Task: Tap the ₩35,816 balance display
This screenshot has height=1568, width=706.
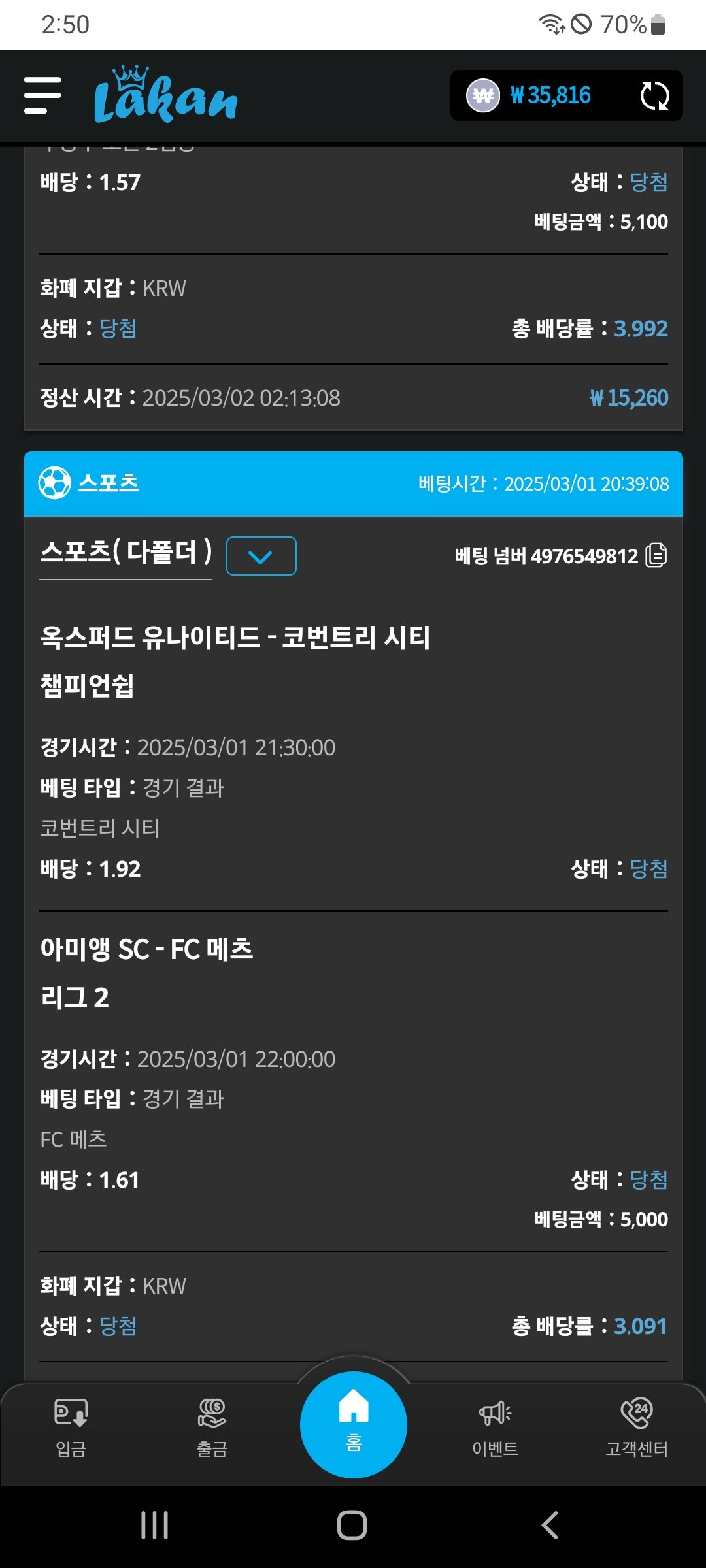Action: coord(549,96)
